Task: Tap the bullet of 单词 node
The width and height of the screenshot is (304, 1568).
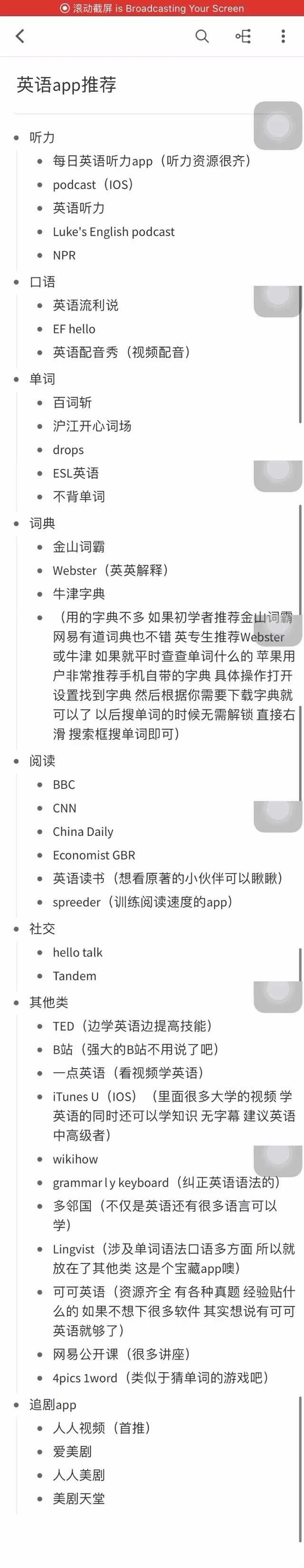Action: (17, 379)
